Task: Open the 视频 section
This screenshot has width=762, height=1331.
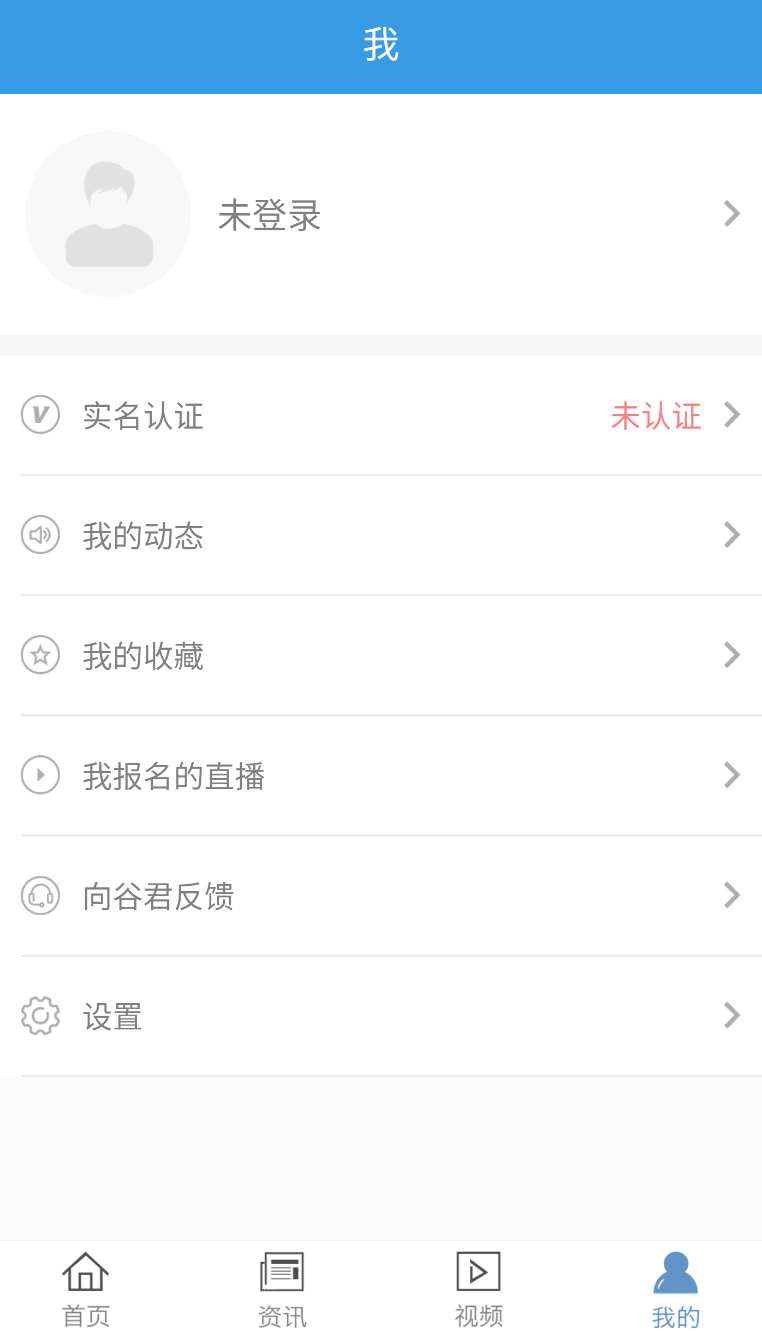Action: click(477, 1288)
